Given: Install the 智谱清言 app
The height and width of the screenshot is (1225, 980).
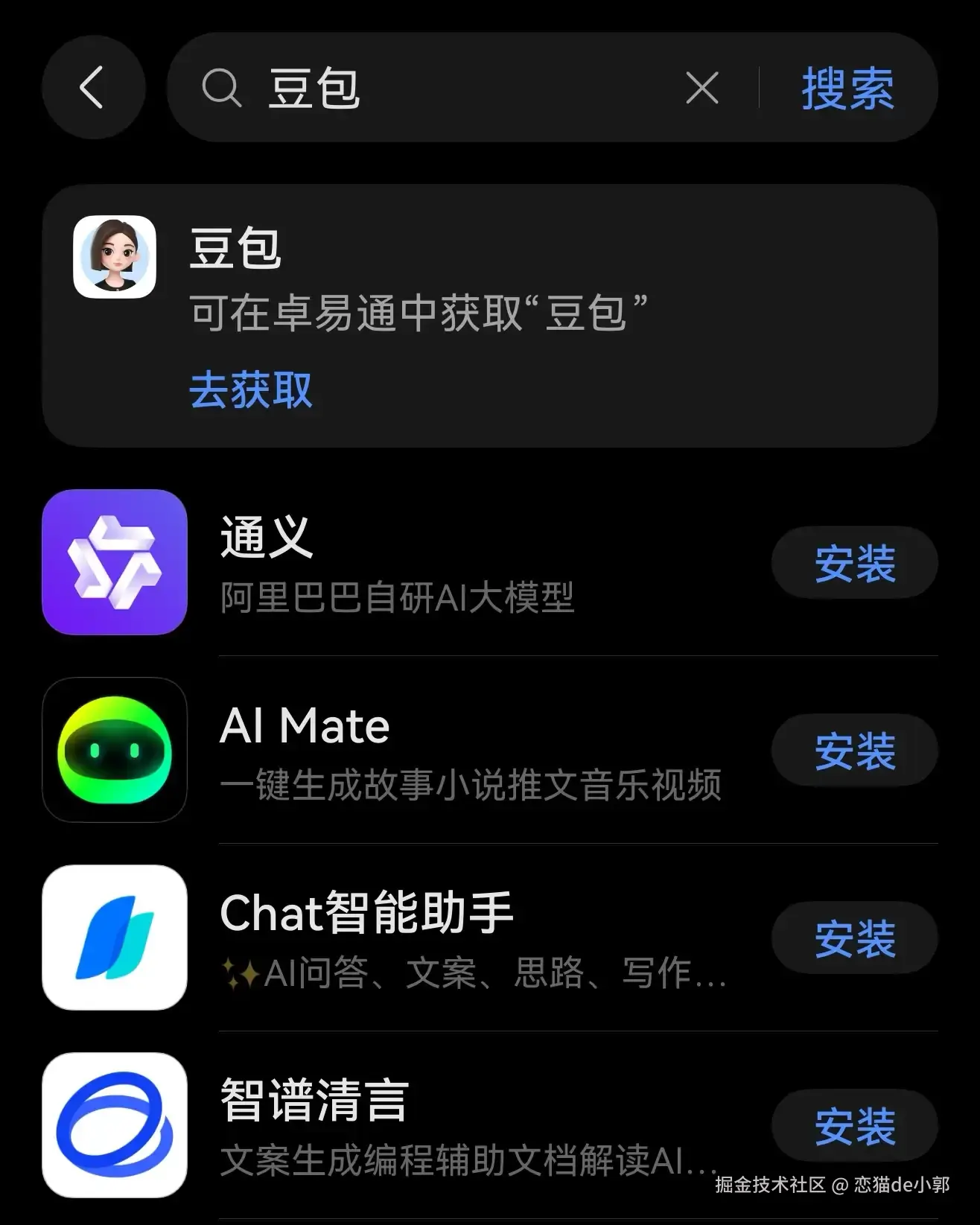Looking at the screenshot, I should [854, 1126].
